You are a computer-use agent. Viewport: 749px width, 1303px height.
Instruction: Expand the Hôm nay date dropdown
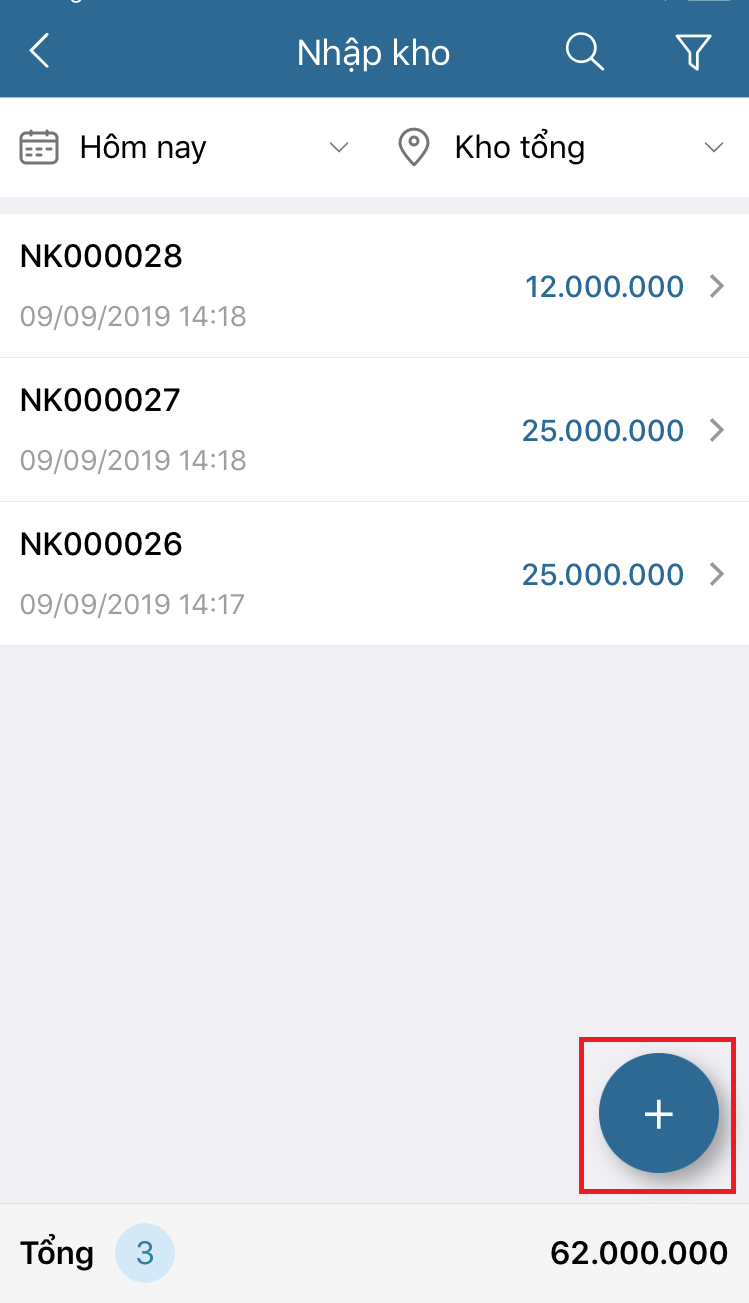(185, 148)
